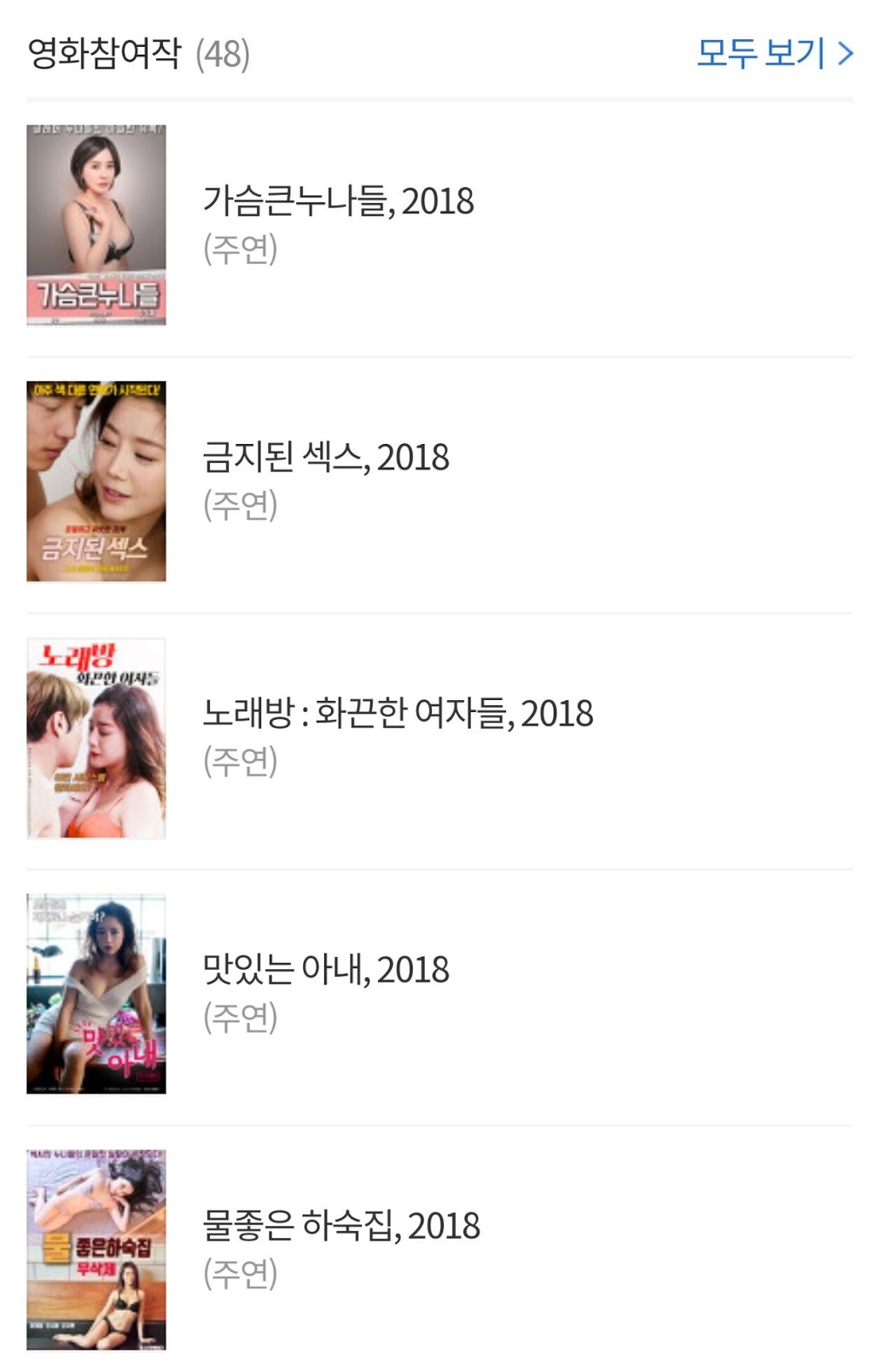Open the 금지된 섹스, 2018 entry
This screenshot has height=1366, width=896.
325,458
